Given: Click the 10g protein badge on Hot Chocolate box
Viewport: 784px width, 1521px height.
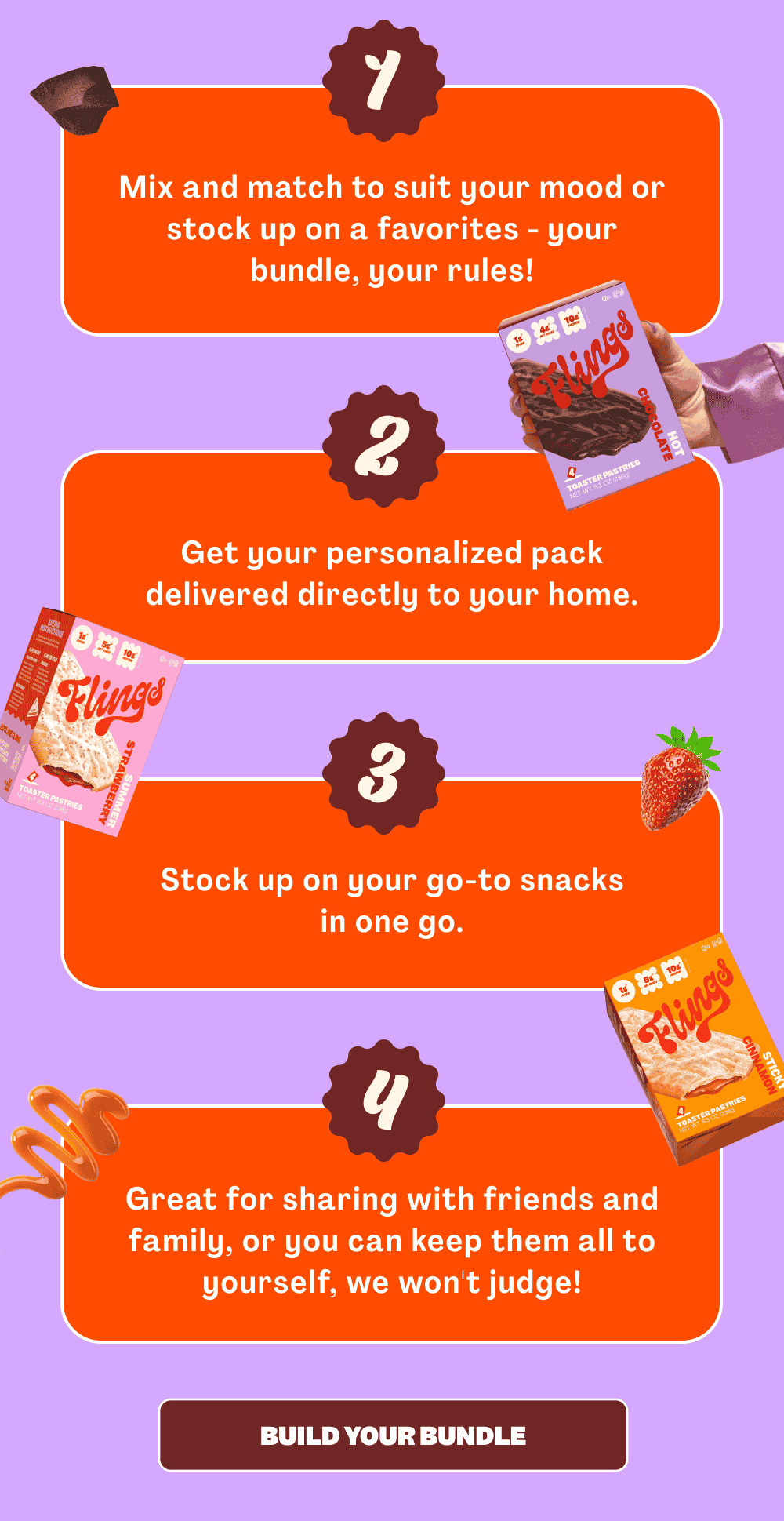Looking at the screenshot, I should click(x=571, y=320).
